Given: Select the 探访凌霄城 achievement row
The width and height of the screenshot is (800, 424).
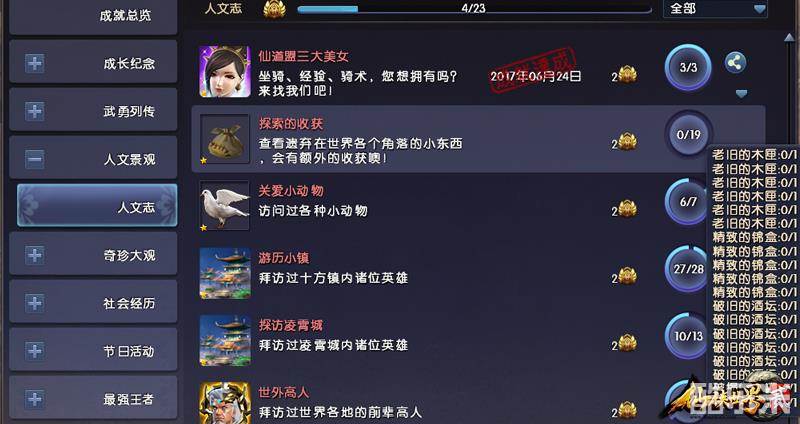Looking at the screenshot, I should click(x=420, y=336).
